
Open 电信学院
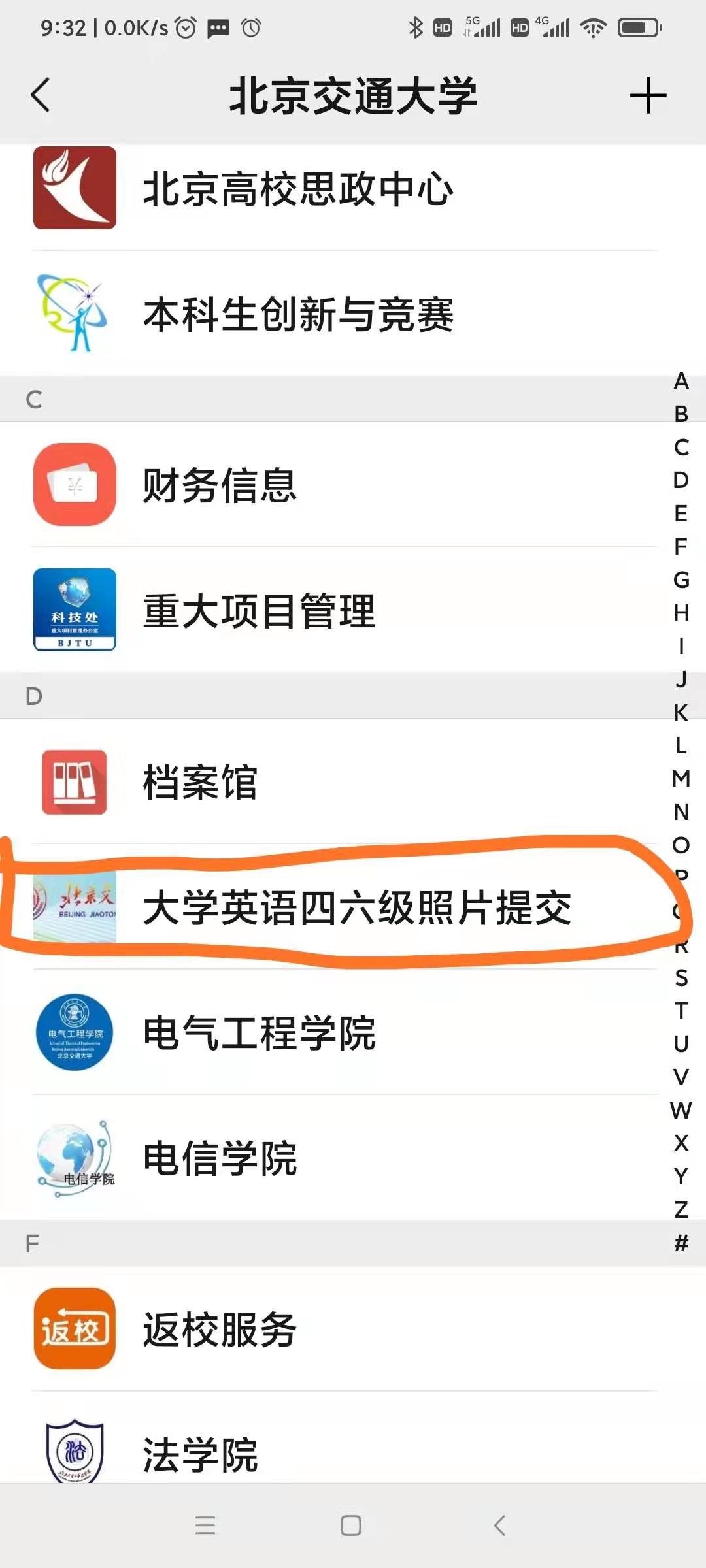[220, 1158]
